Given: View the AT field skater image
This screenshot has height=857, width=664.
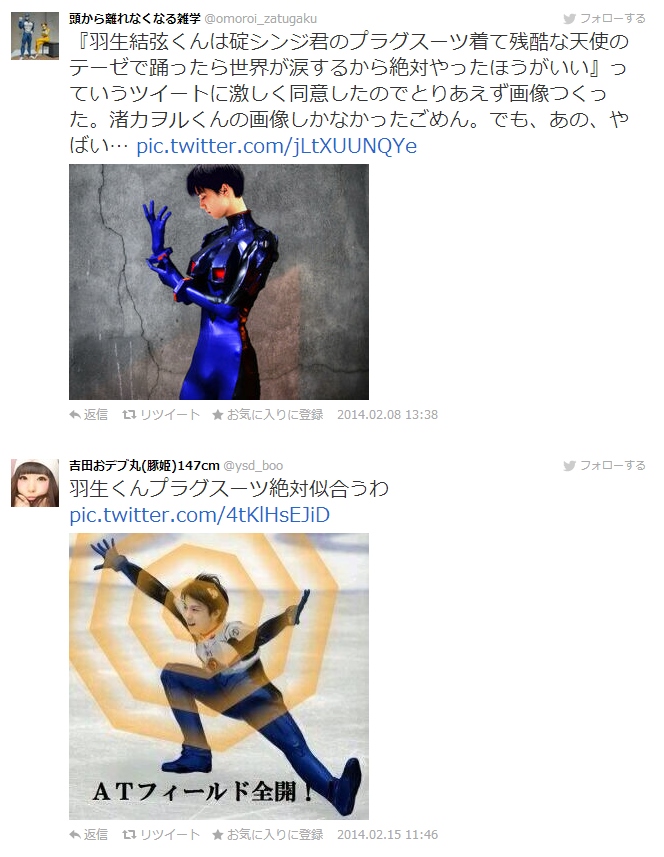Looking at the screenshot, I should pyautogui.click(x=218, y=676).
